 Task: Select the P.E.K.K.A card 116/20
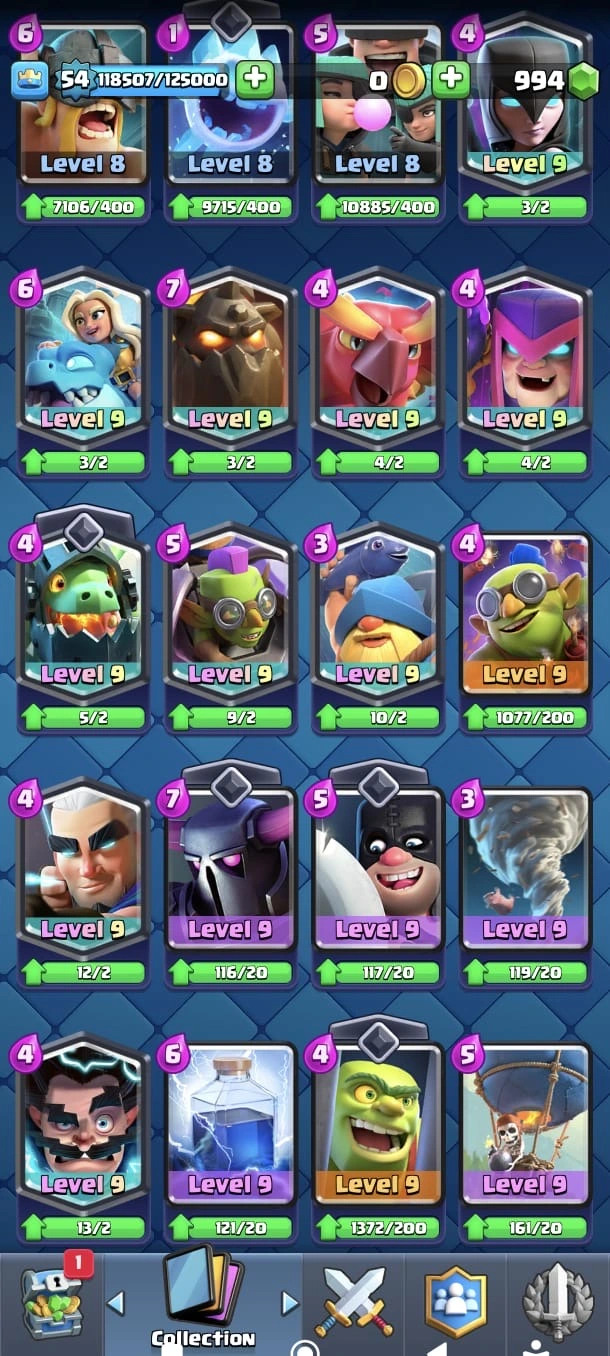(231, 870)
